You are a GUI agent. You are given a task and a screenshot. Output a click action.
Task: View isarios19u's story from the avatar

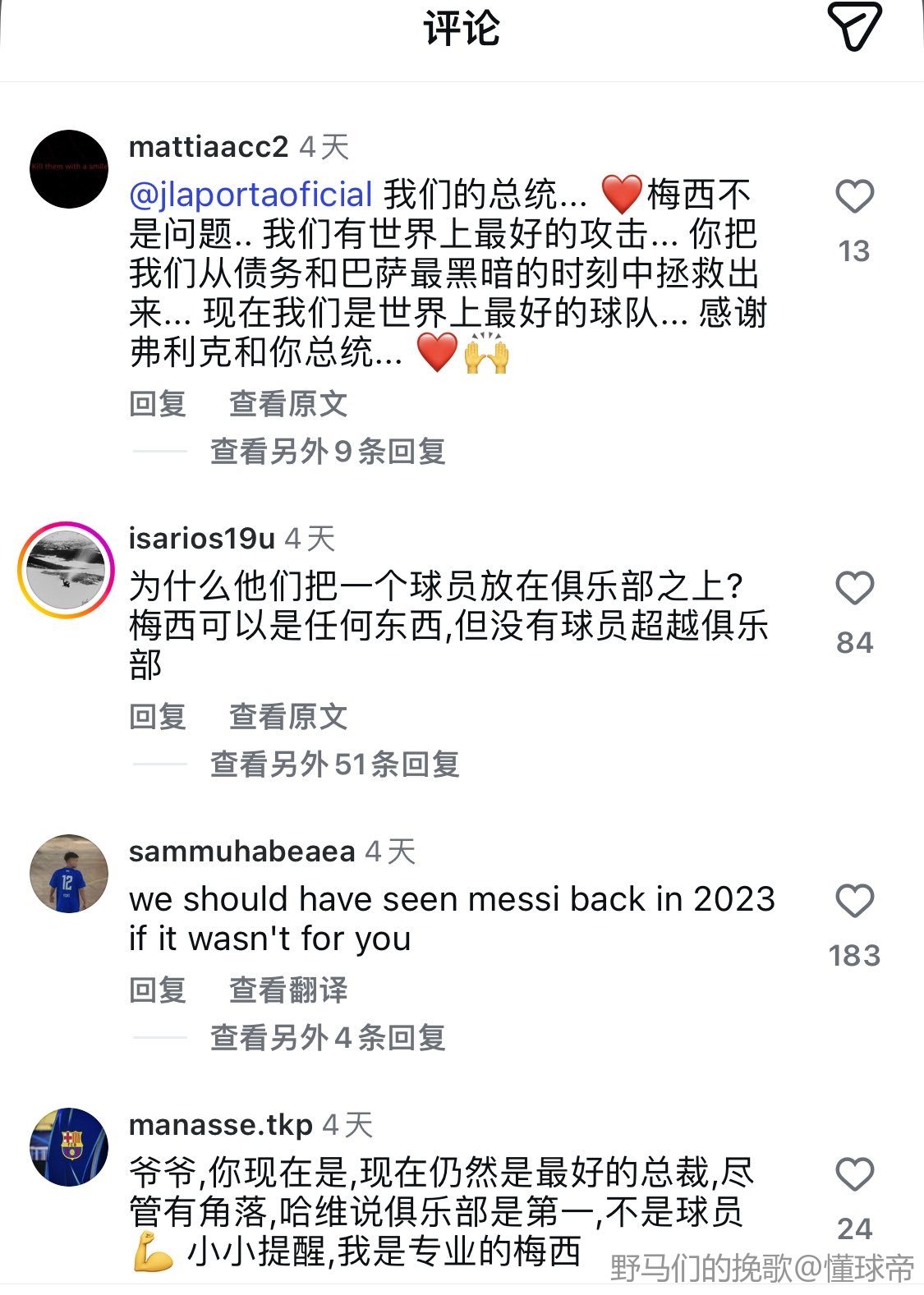[66, 570]
